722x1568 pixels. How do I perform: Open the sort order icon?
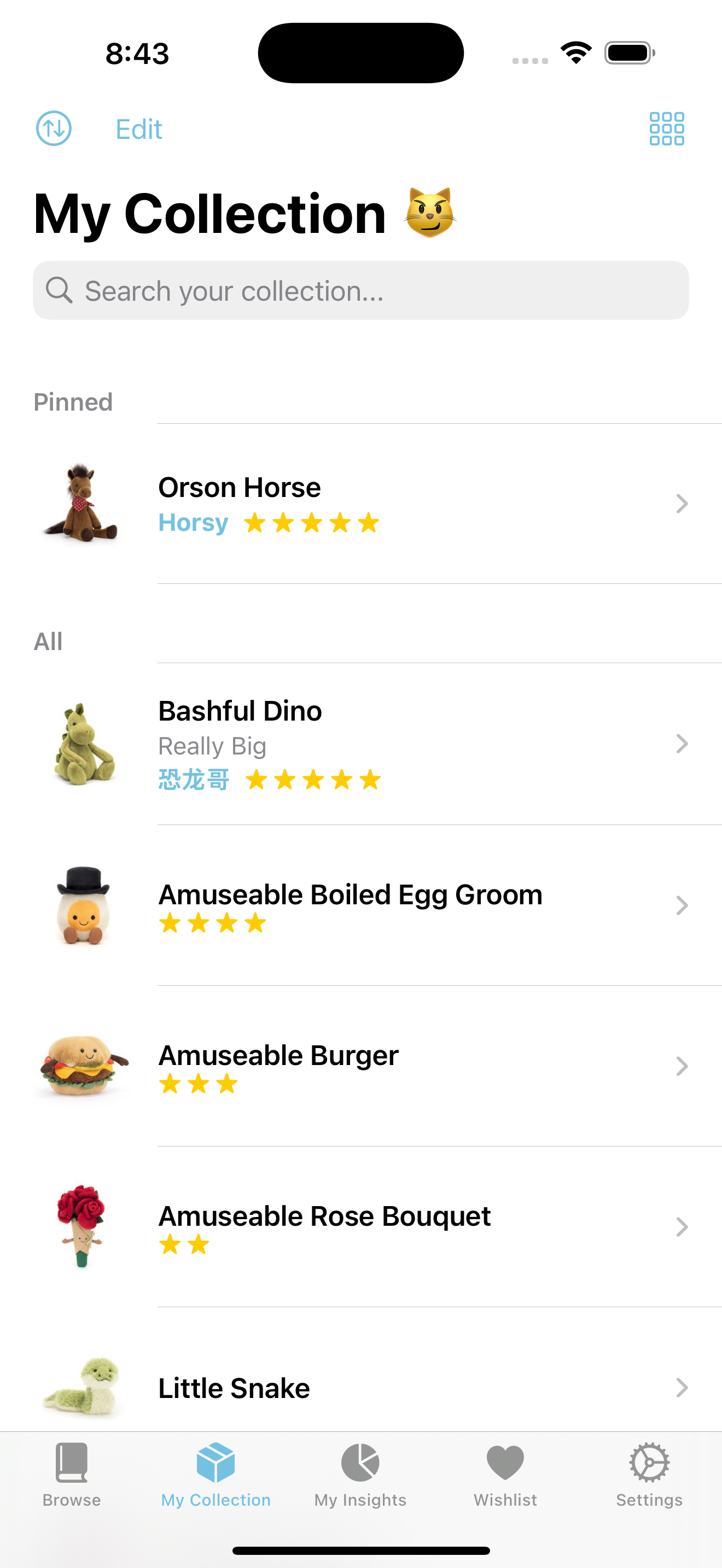[54, 128]
